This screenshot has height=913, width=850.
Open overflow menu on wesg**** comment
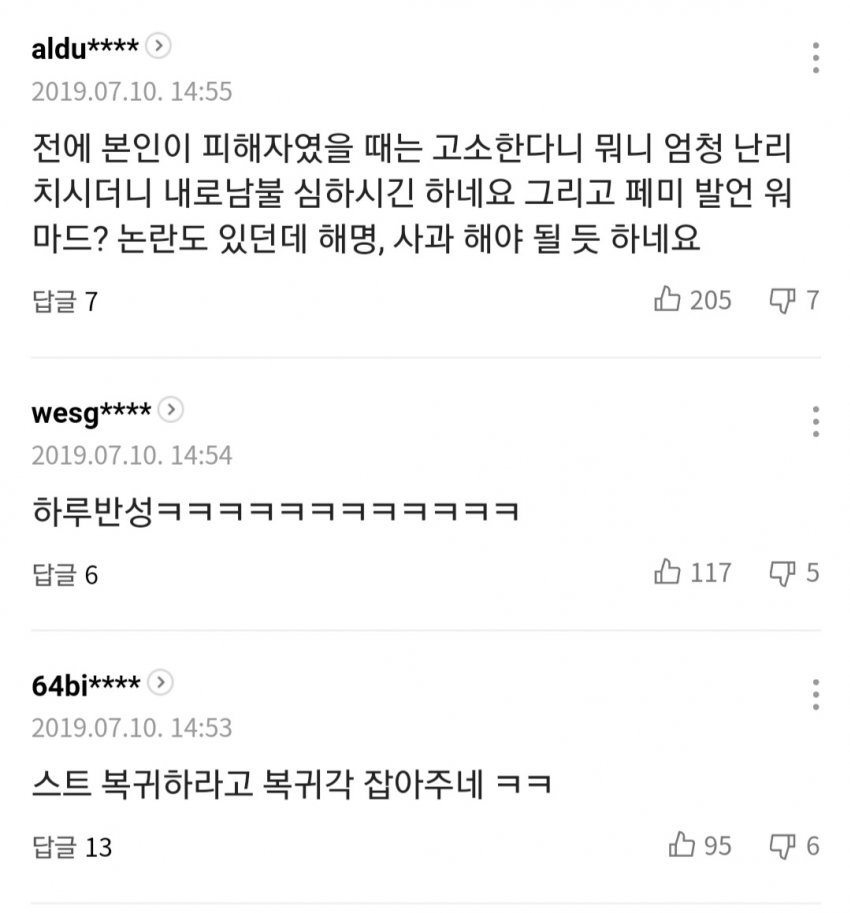tap(816, 422)
